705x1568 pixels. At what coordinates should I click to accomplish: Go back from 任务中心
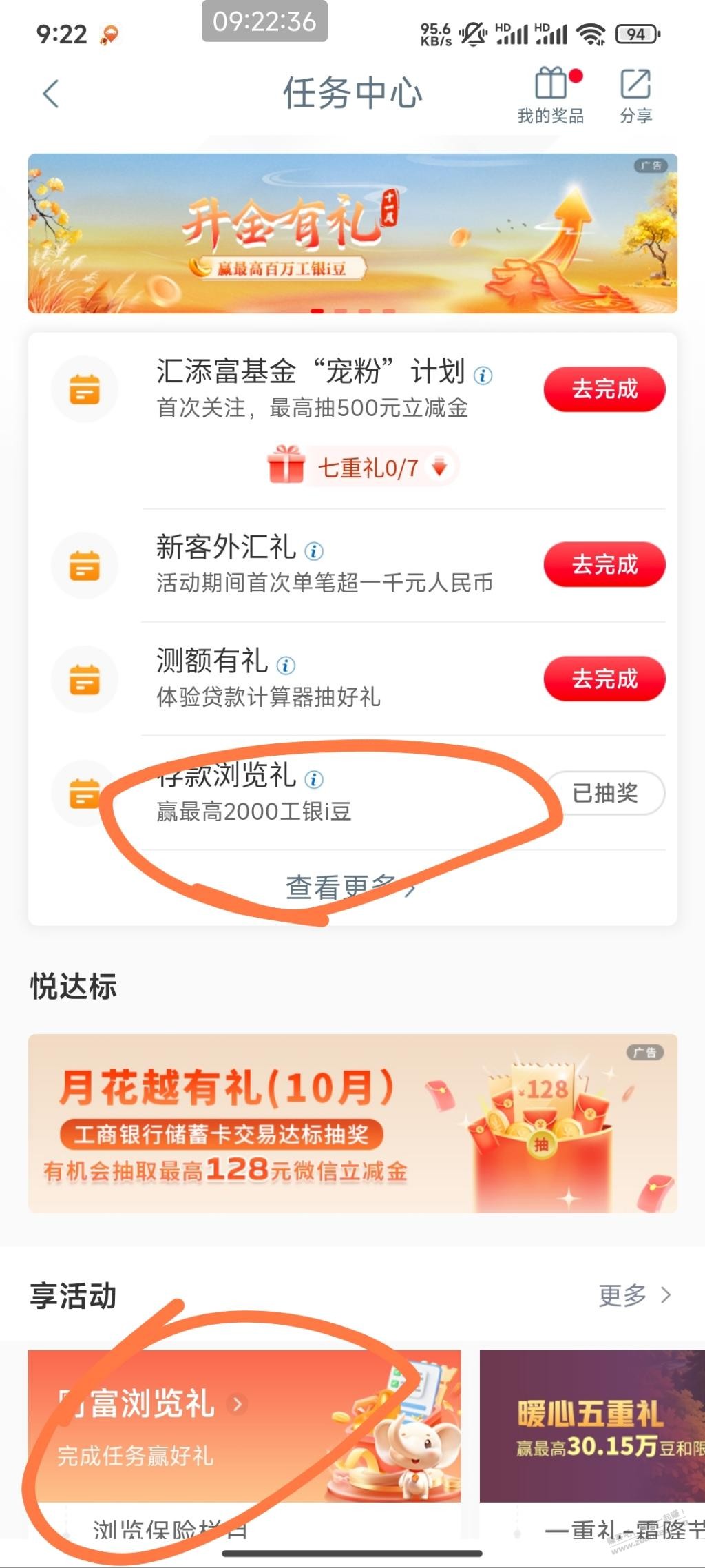51,94
